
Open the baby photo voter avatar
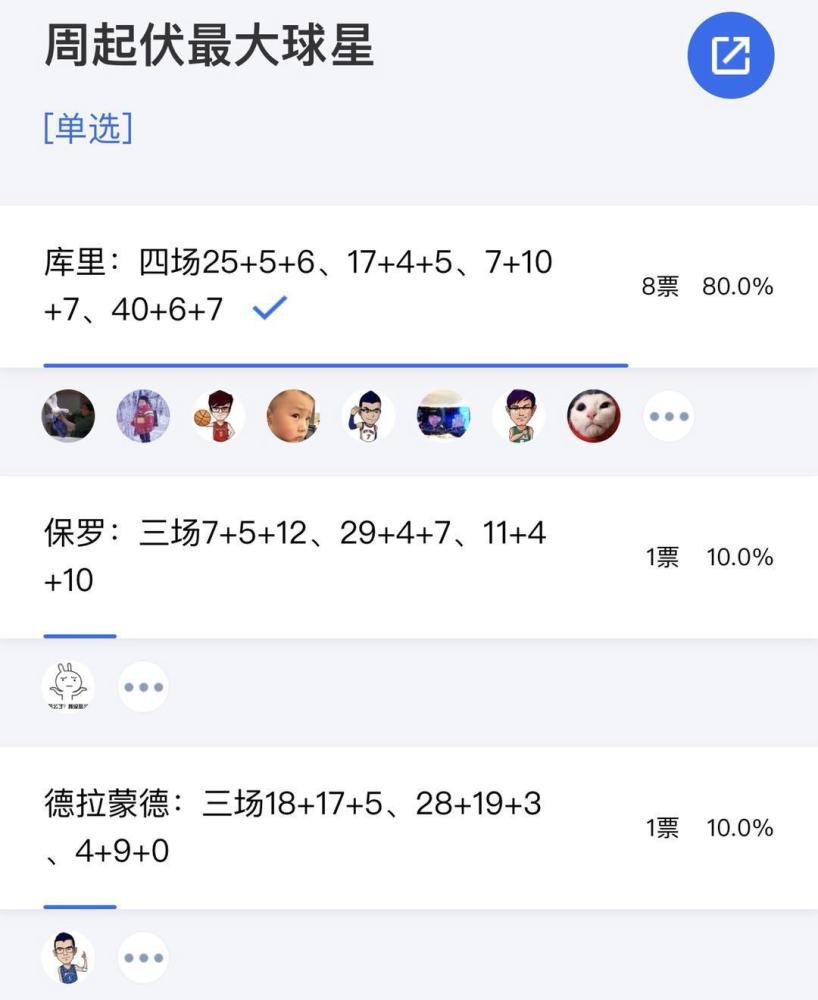pos(293,417)
